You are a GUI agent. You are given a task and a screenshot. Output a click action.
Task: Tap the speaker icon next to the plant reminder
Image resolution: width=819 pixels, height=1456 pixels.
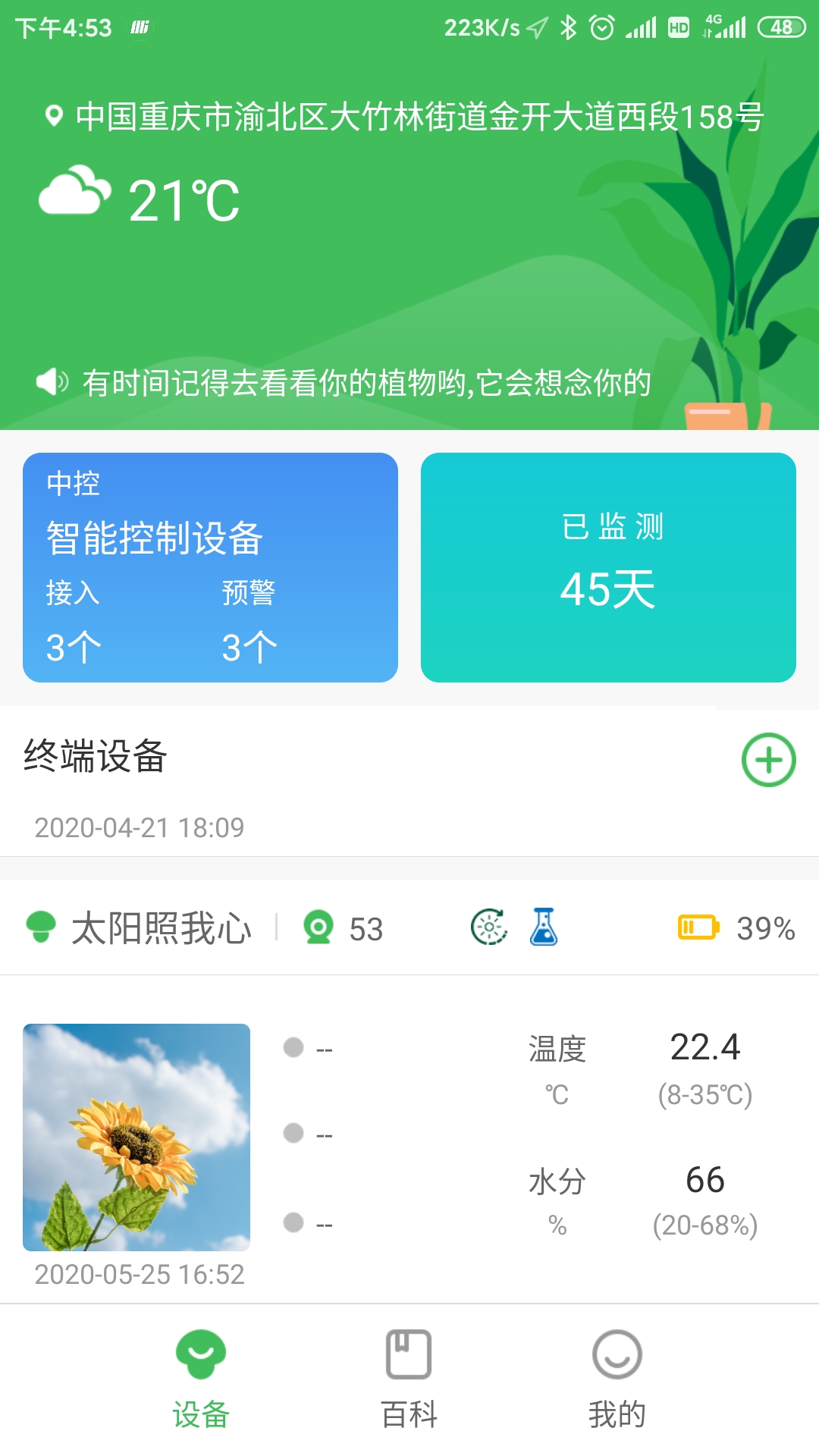pyautogui.click(x=50, y=381)
